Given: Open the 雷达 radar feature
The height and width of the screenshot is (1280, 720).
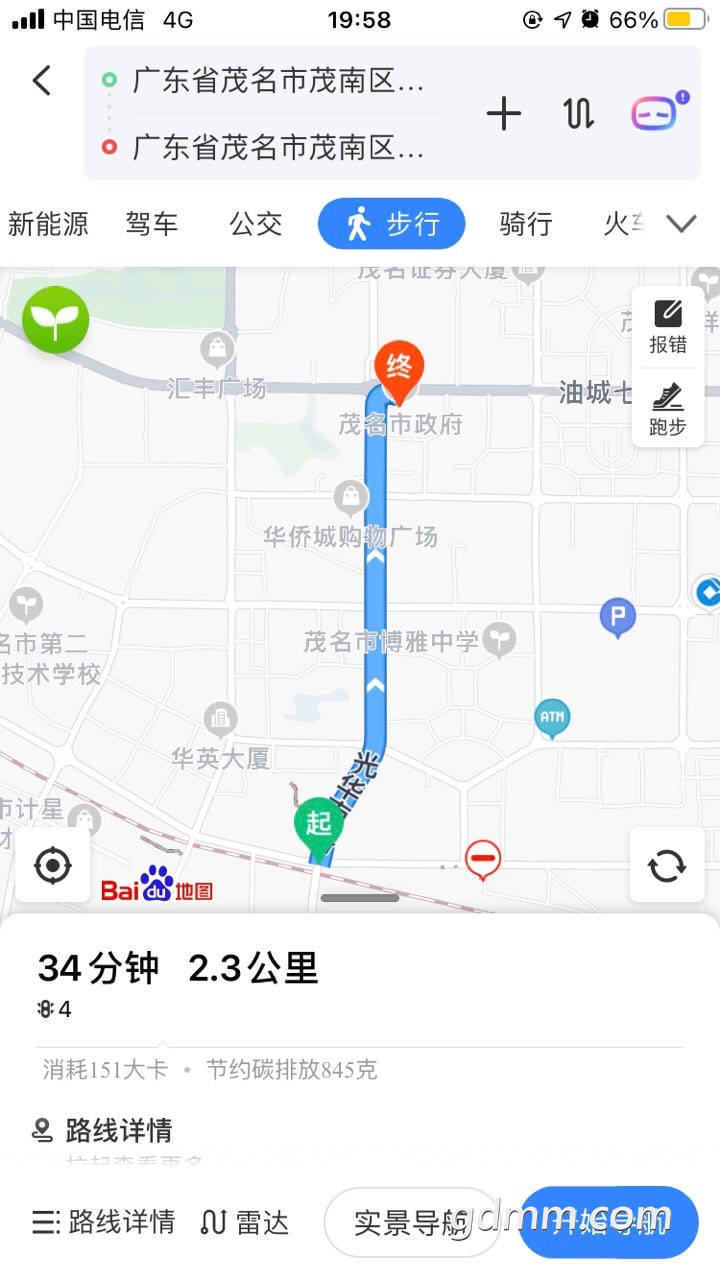Looking at the screenshot, I should pyautogui.click(x=245, y=1221).
